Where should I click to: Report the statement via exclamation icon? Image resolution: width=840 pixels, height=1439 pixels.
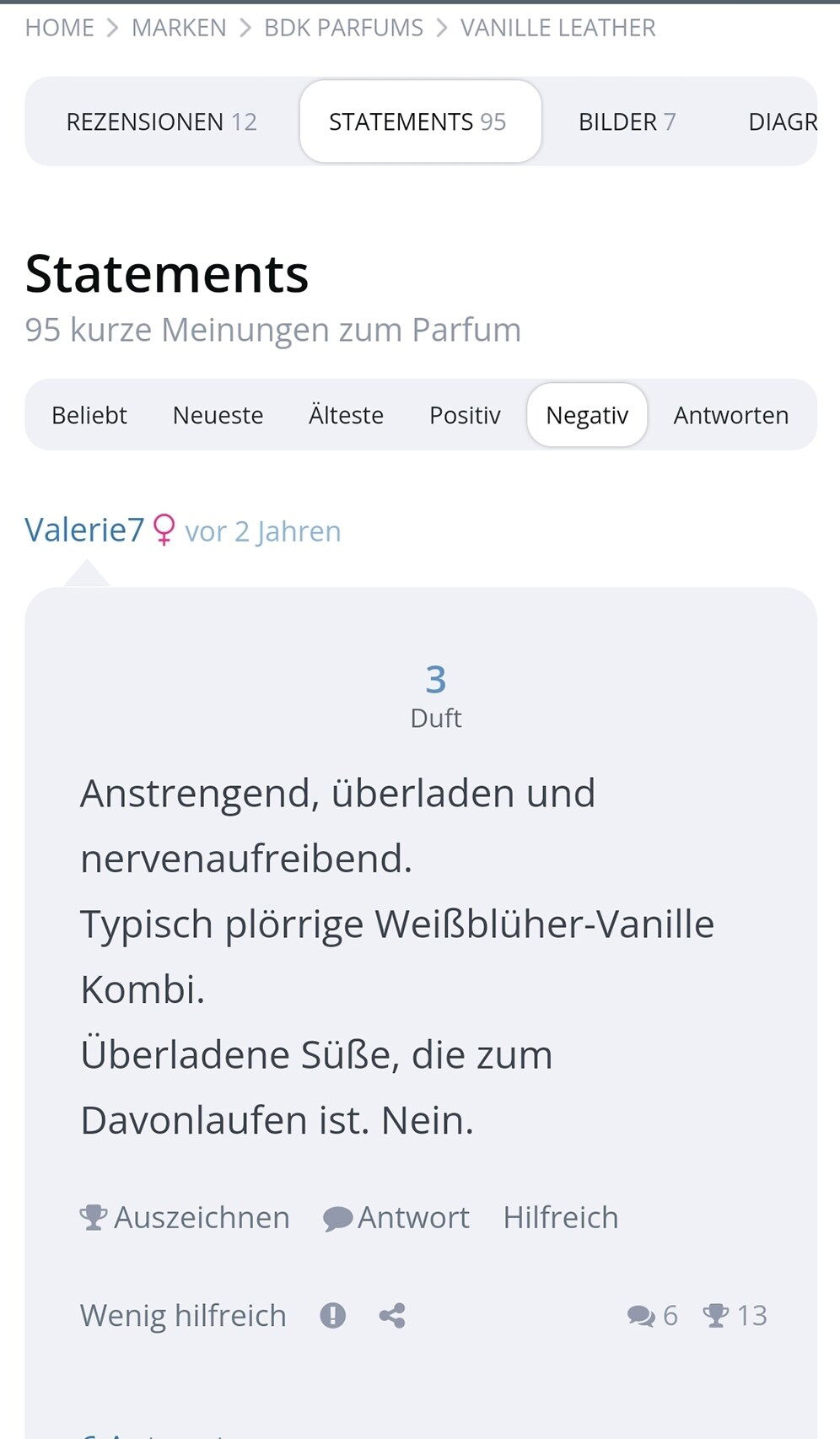pyautogui.click(x=333, y=1315)
